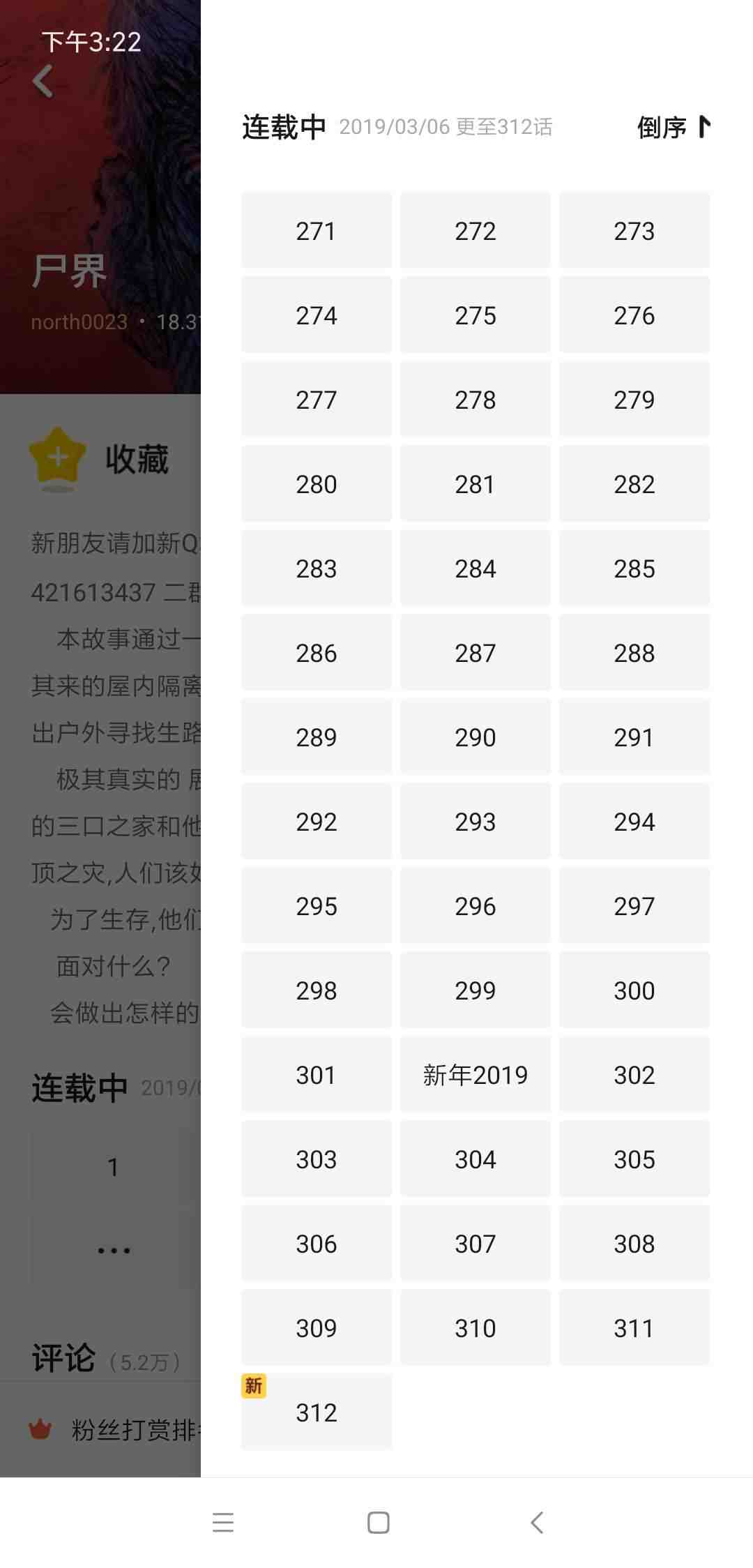This screenshot has height=1568, width=753.
Task: Select chapter 279
Action: point(634,400)
